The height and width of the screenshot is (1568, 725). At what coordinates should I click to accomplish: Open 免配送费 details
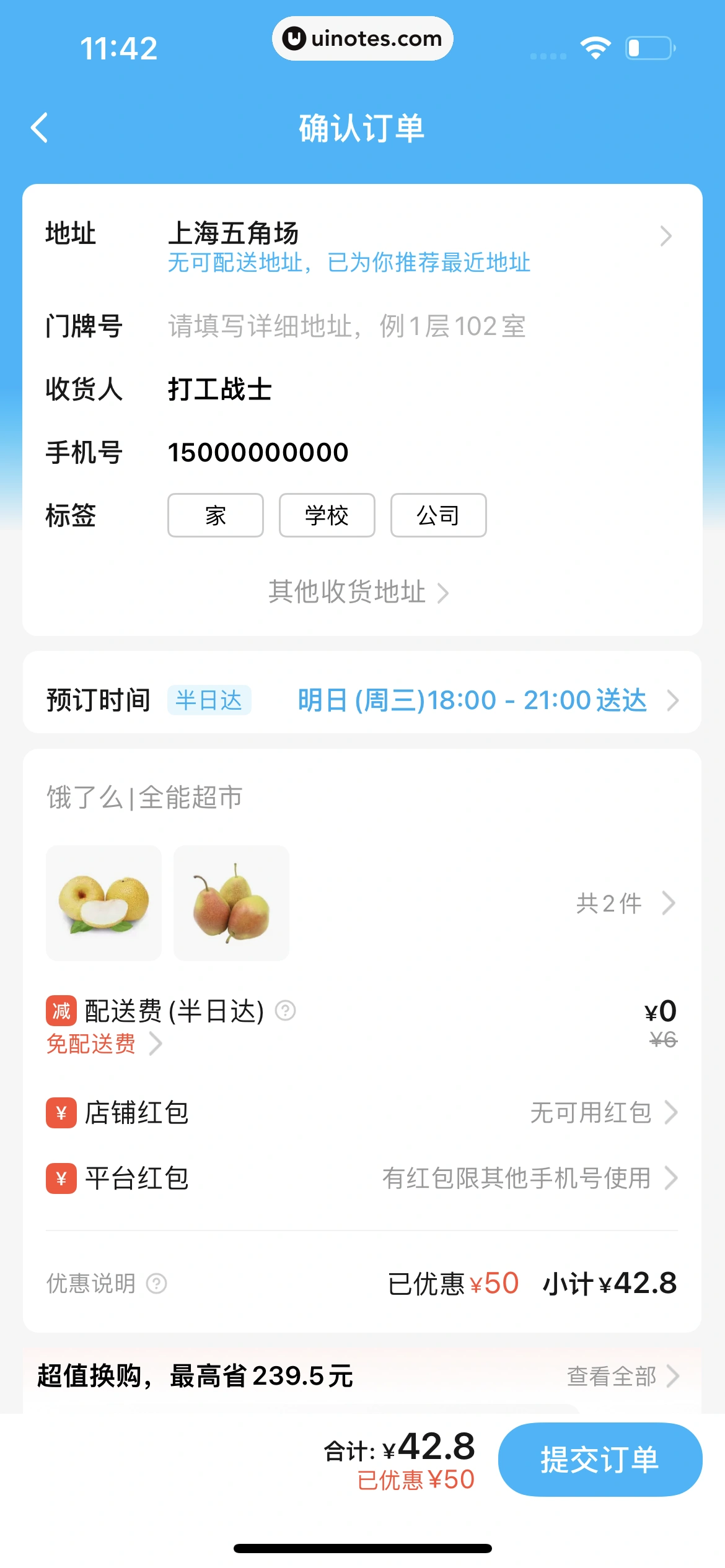pos(103,1043)
